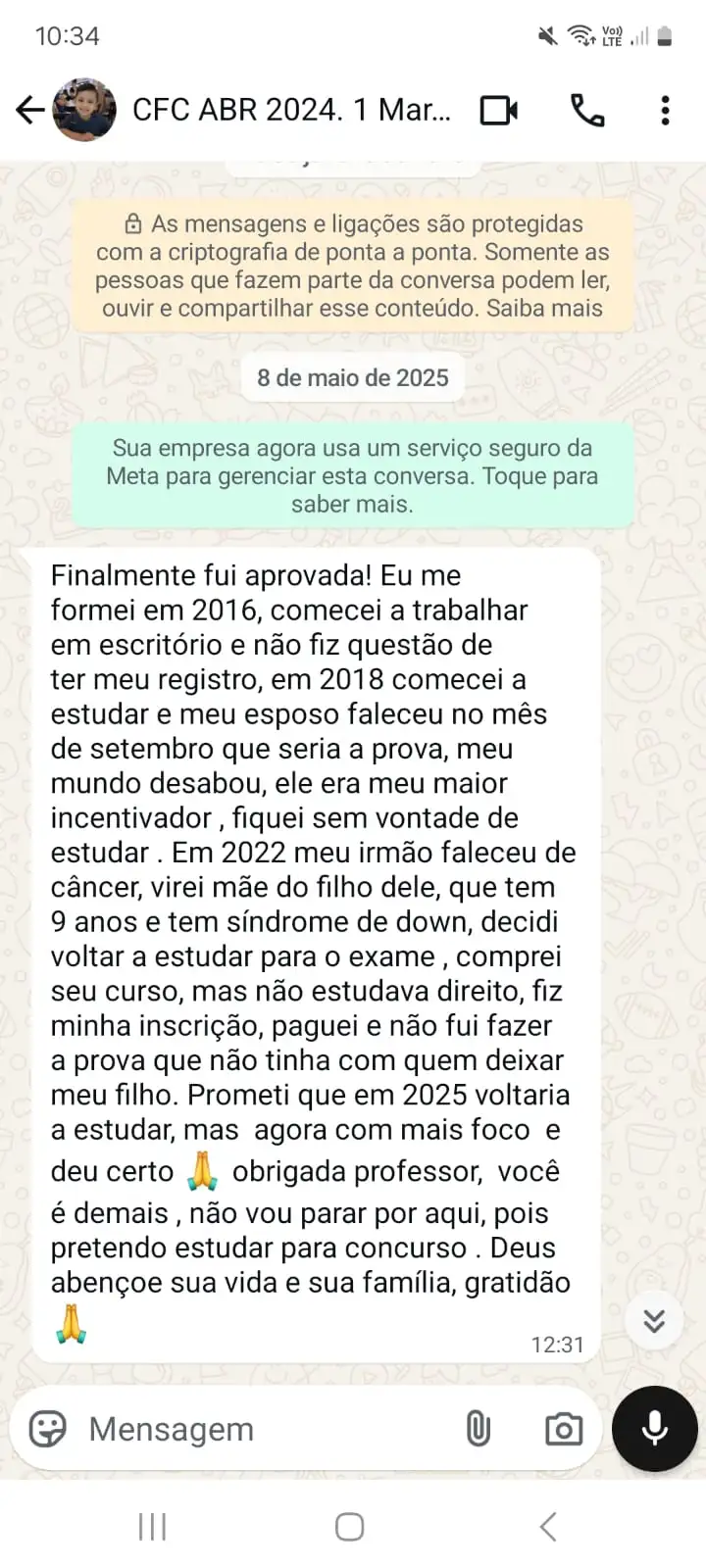The image size is (706, 1568).
Task: Start a voice call
Action: point(587,110)
